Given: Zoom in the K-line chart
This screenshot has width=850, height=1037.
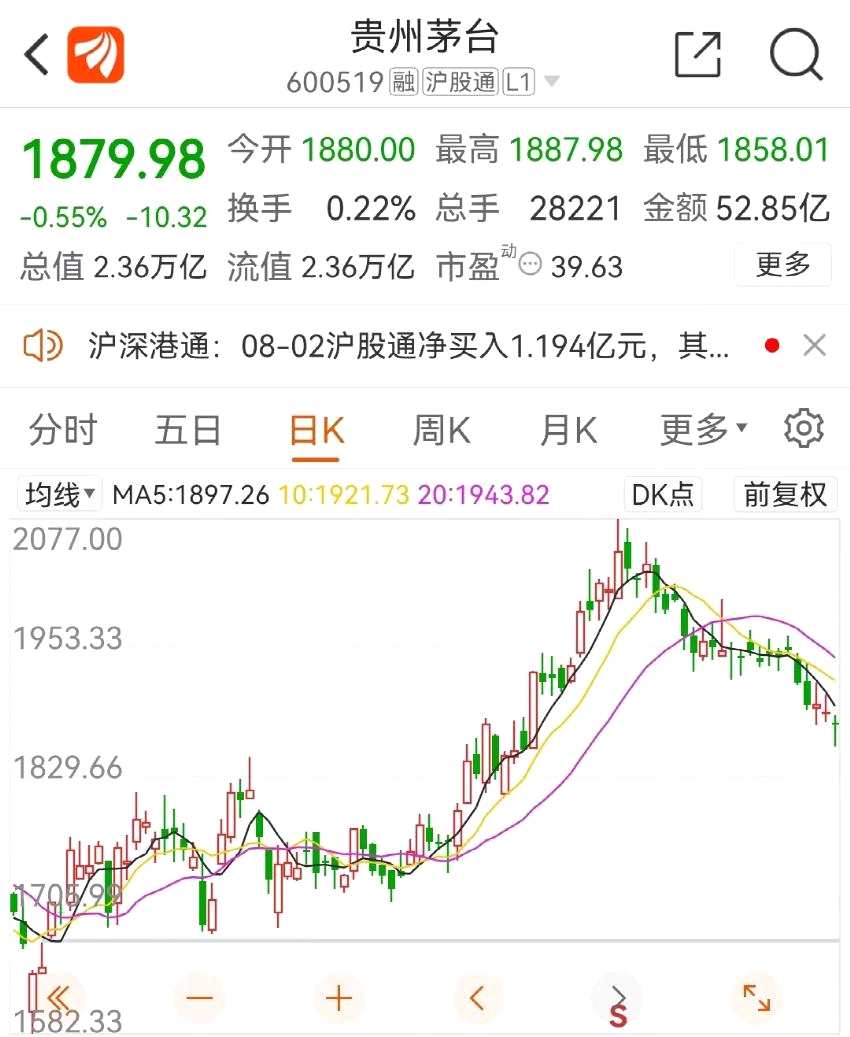Looking at the screenshot, I should coord(339,997).
